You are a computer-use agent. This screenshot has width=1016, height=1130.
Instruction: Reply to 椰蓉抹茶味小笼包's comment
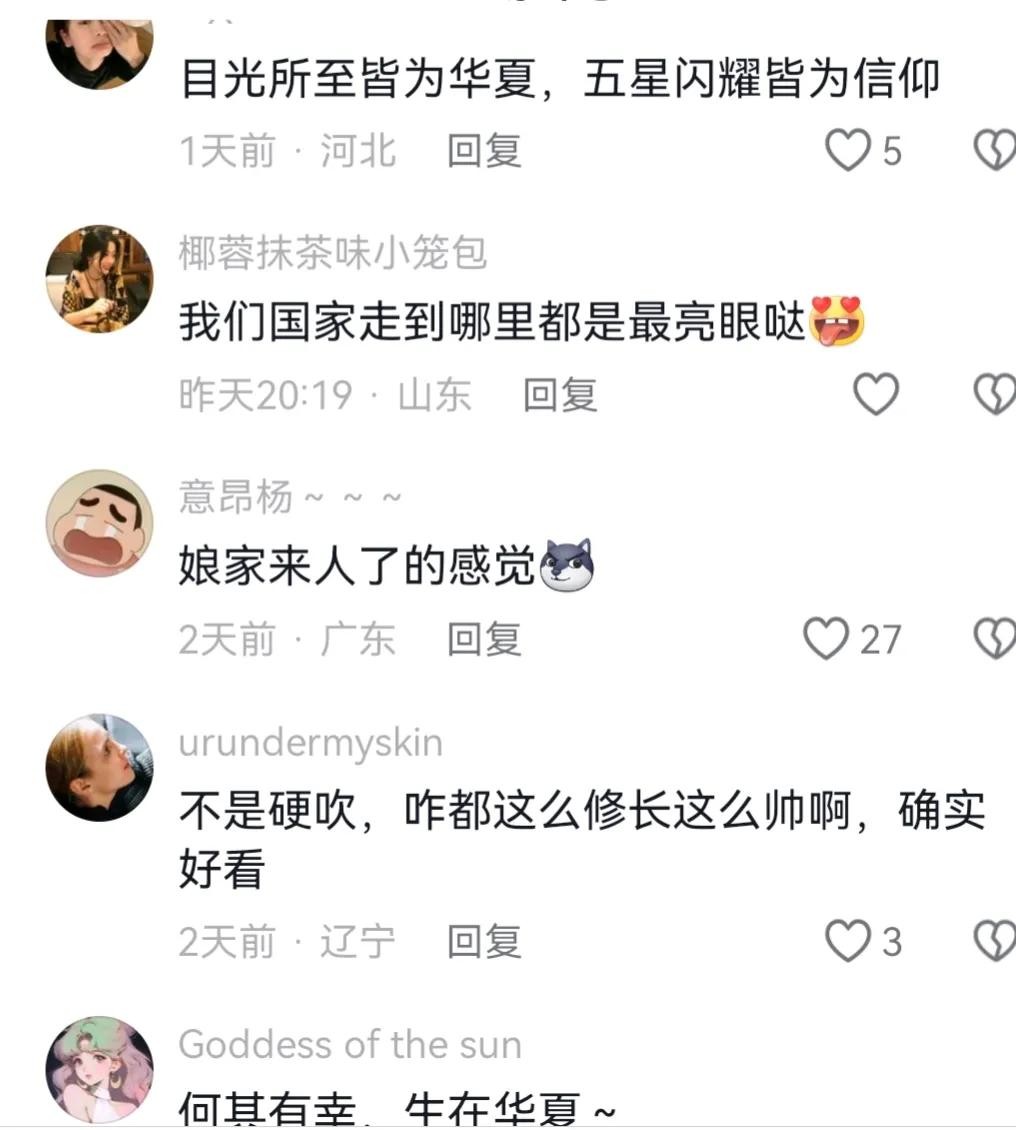click(560, 395)
